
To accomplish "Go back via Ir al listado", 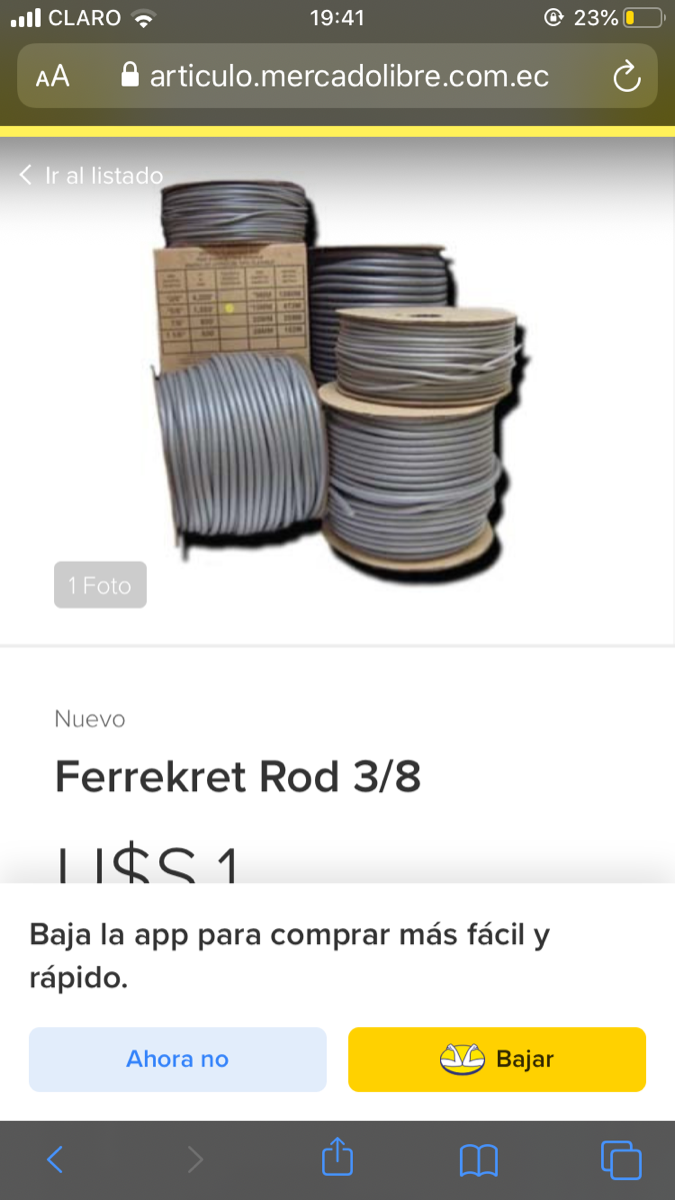I will (x=91, y=175).
